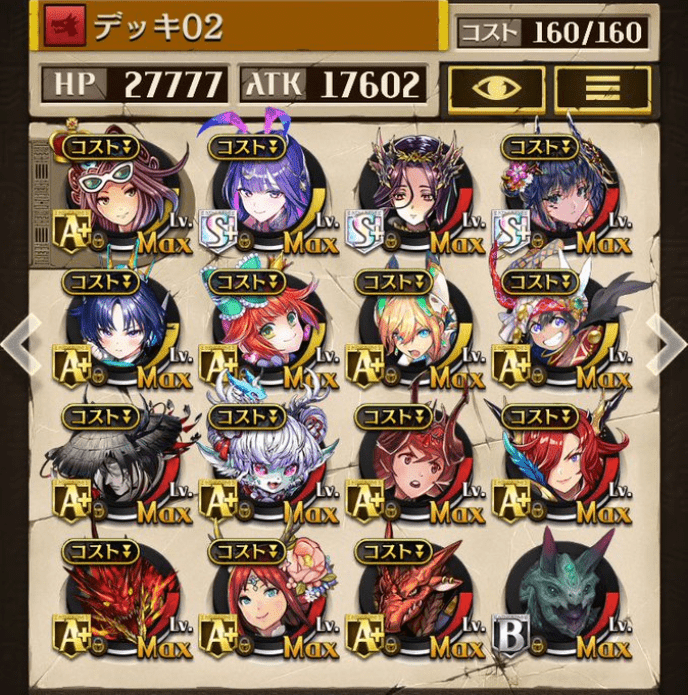Select the dark black-hat witch card
The height and width of the screenshot is (695, 688).
[116, 465]
